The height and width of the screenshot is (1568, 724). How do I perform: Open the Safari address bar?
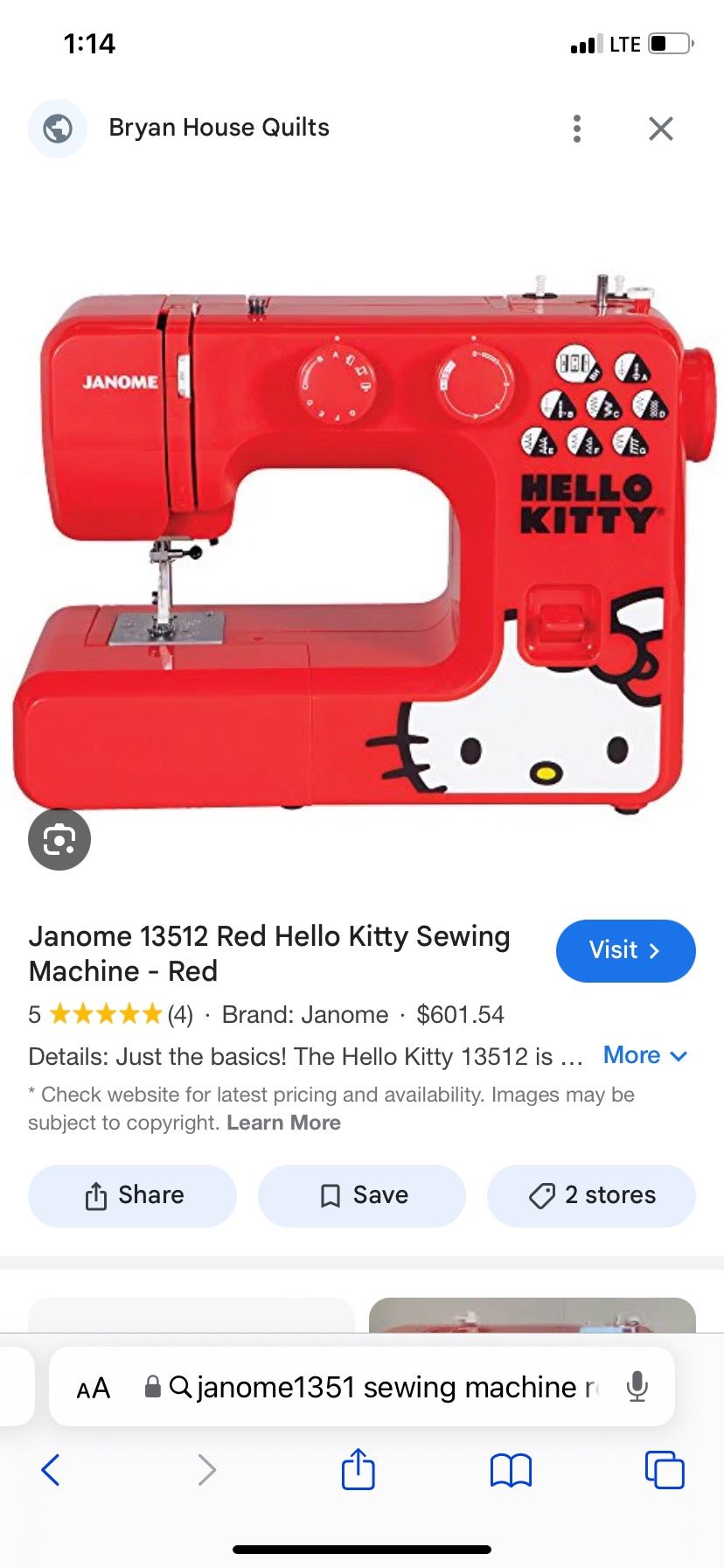pyautogui.click(x=385, y=1387)
